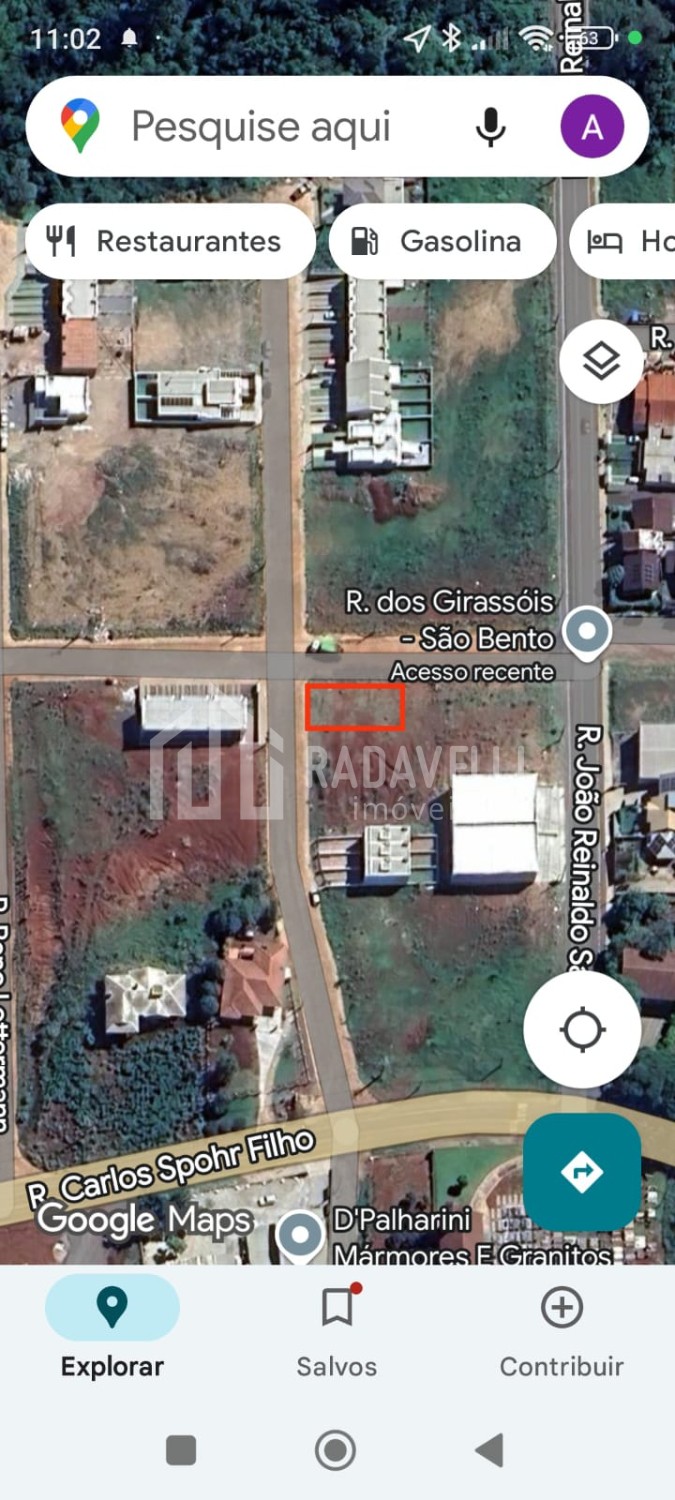
Task: Filter map by Restaurantes
Action: pos(170,241)
